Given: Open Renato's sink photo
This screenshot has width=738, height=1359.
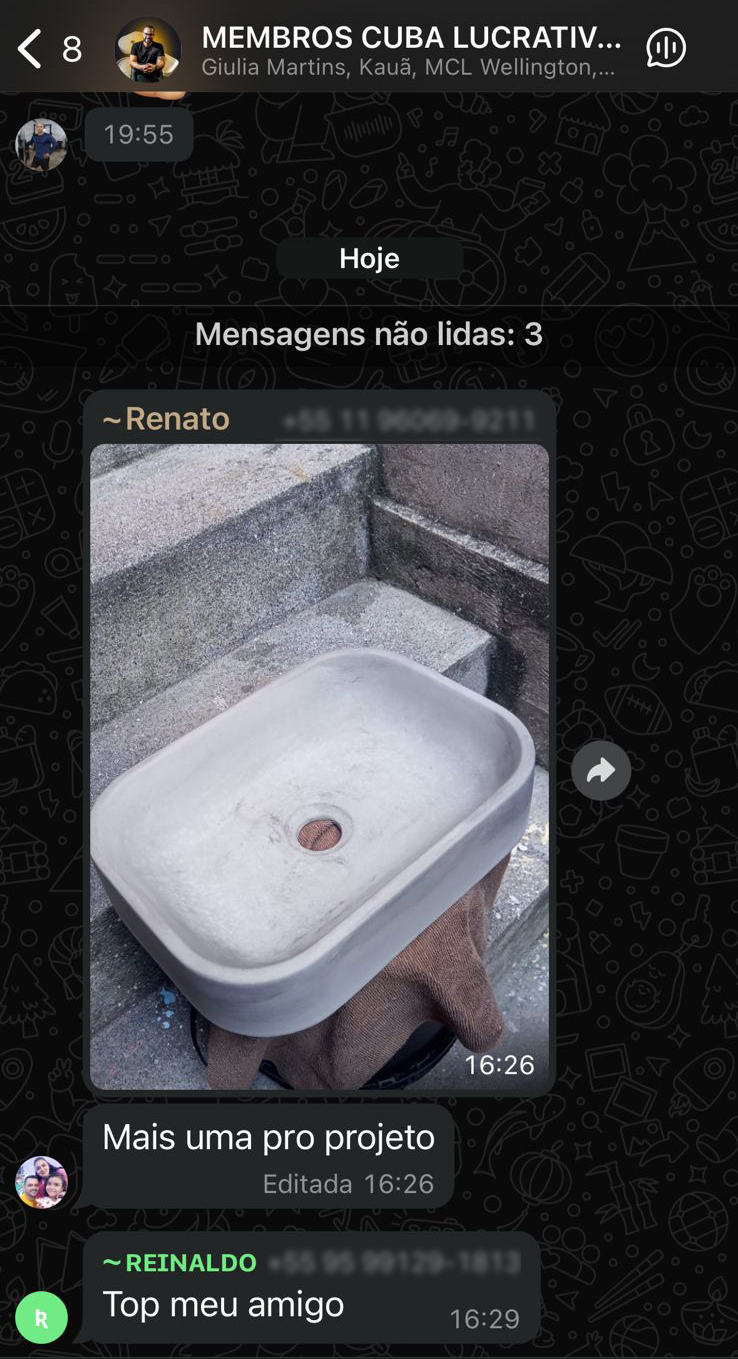Looking at the screenshot, I should point(319,766).
